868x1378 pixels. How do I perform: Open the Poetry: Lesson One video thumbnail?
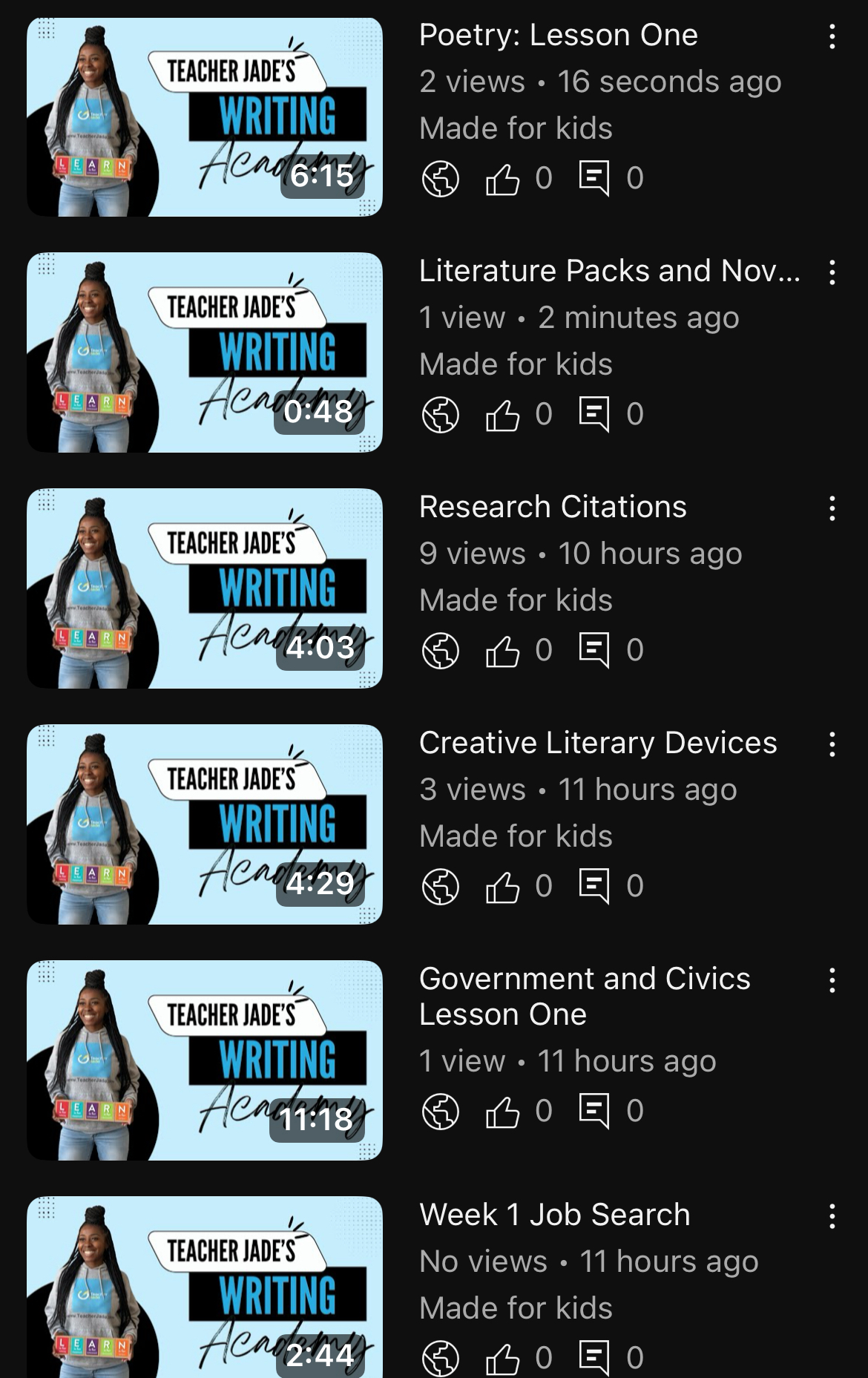[205, 117]
